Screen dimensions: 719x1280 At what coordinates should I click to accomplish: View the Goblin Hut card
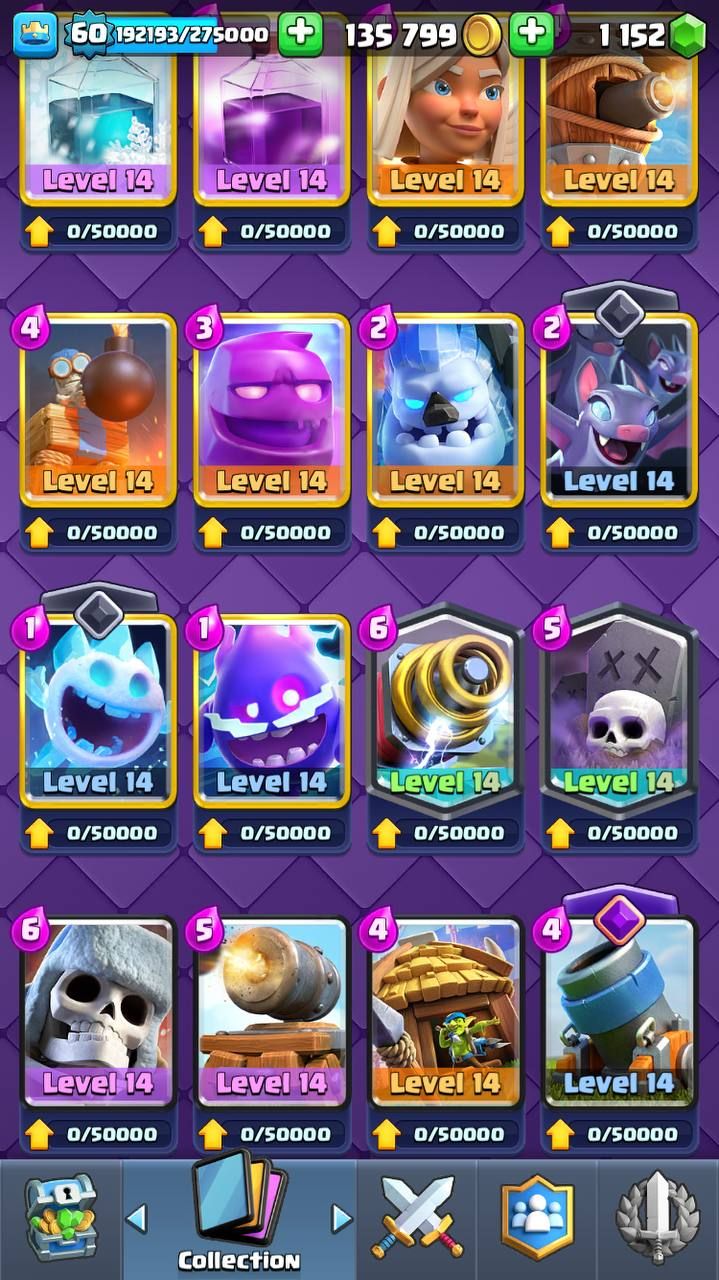pyautogui.click(x=445, y=1012)
